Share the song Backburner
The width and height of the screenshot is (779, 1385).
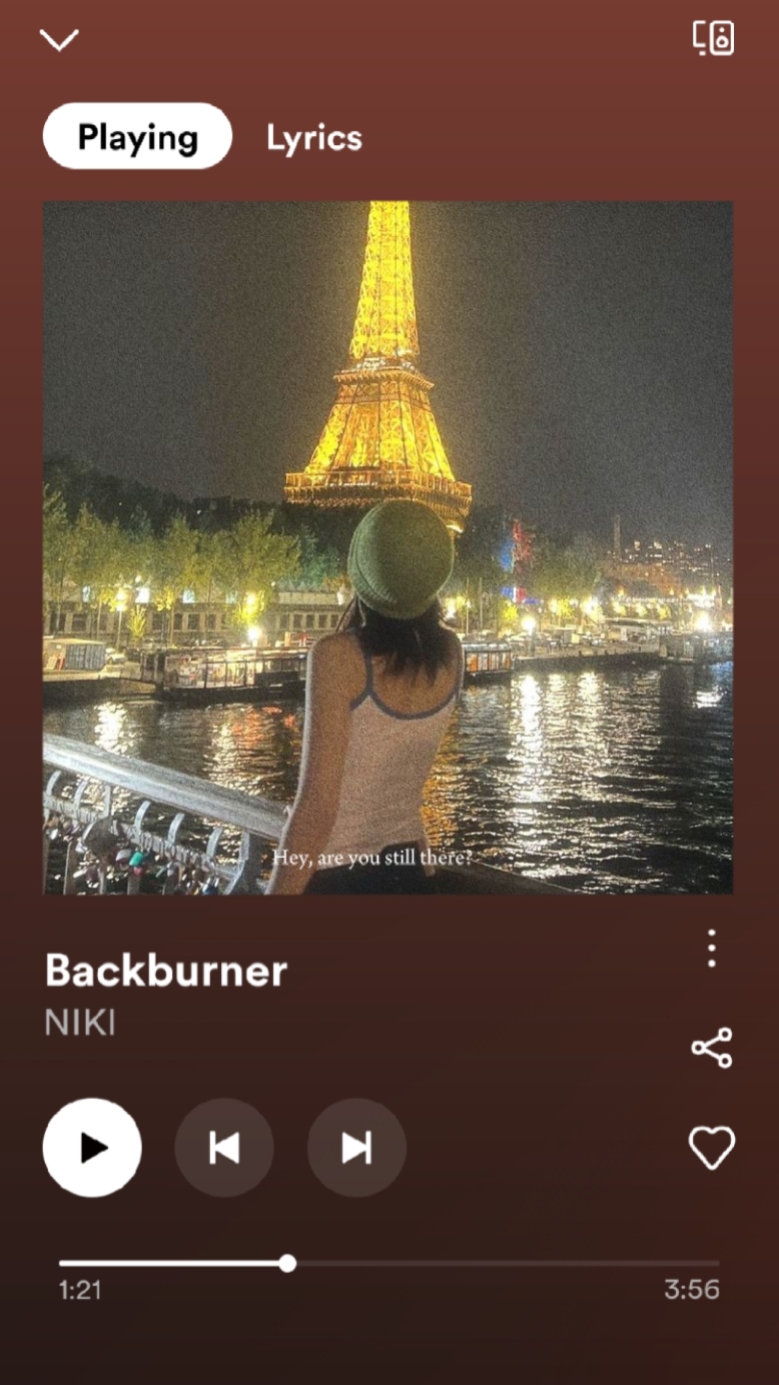coord(712,1048)
